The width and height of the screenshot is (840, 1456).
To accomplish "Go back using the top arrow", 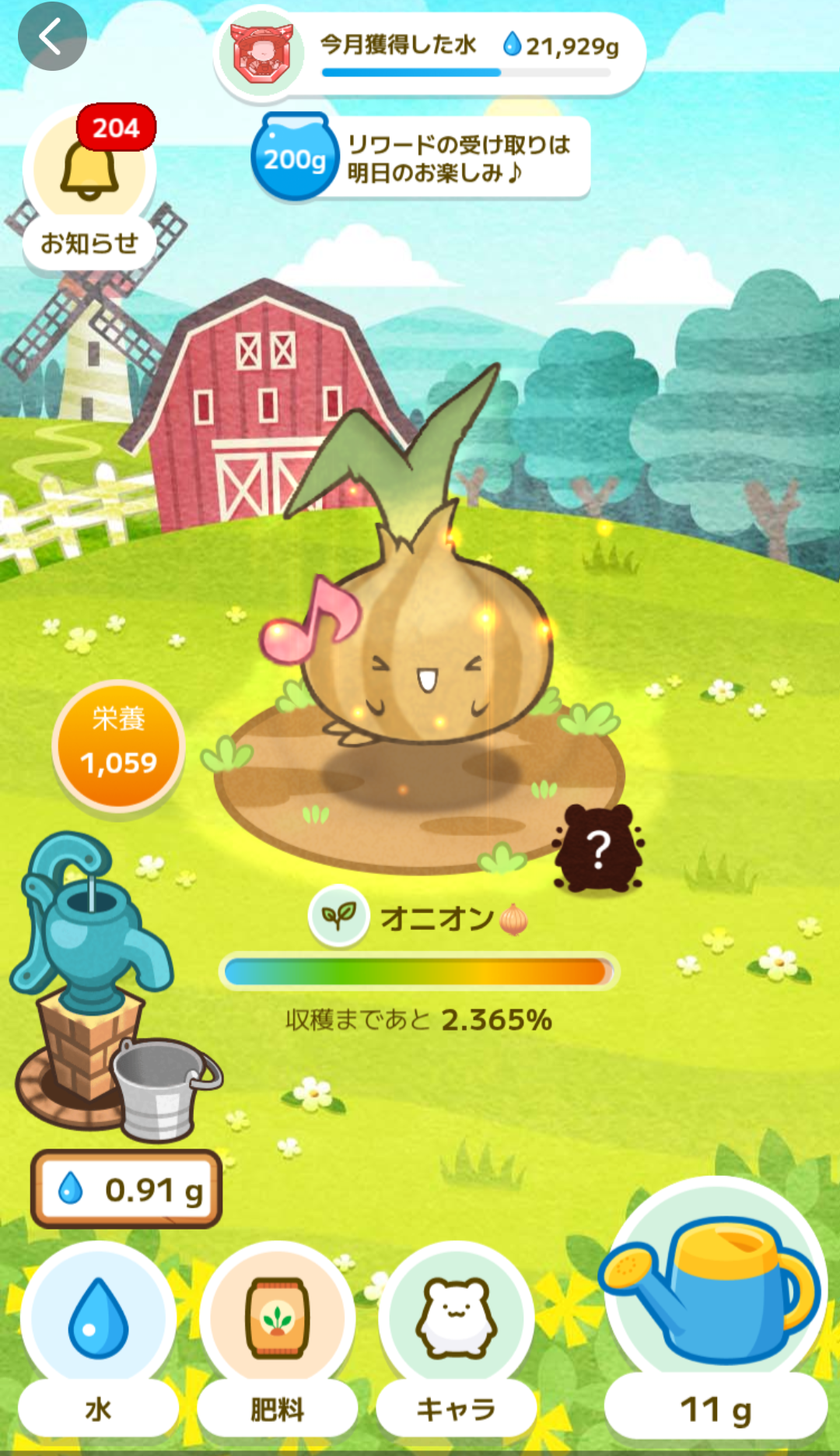I will point(51,37).
